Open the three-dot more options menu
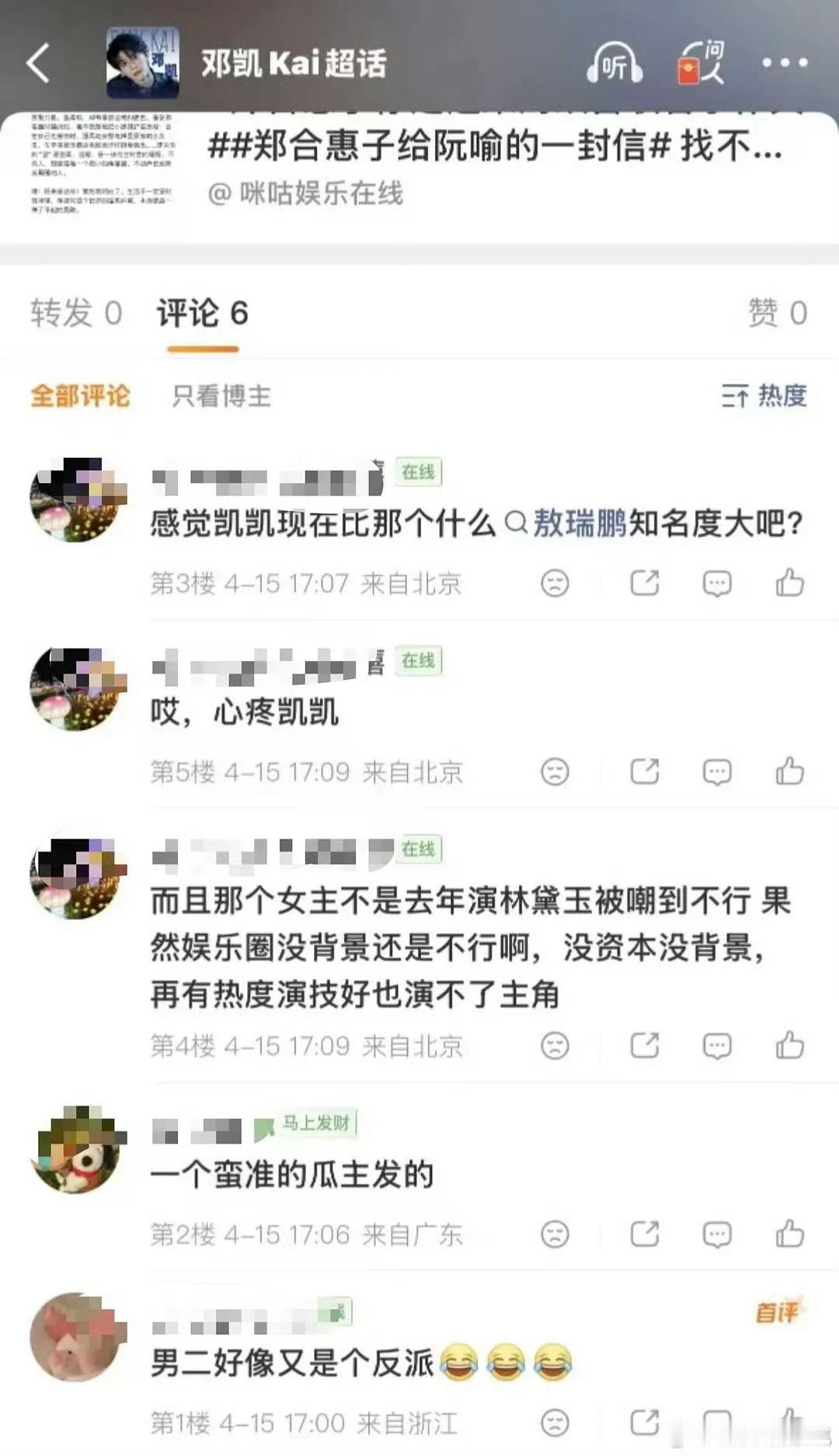This screenshot has height=1456, width=839. click(788, 64)
